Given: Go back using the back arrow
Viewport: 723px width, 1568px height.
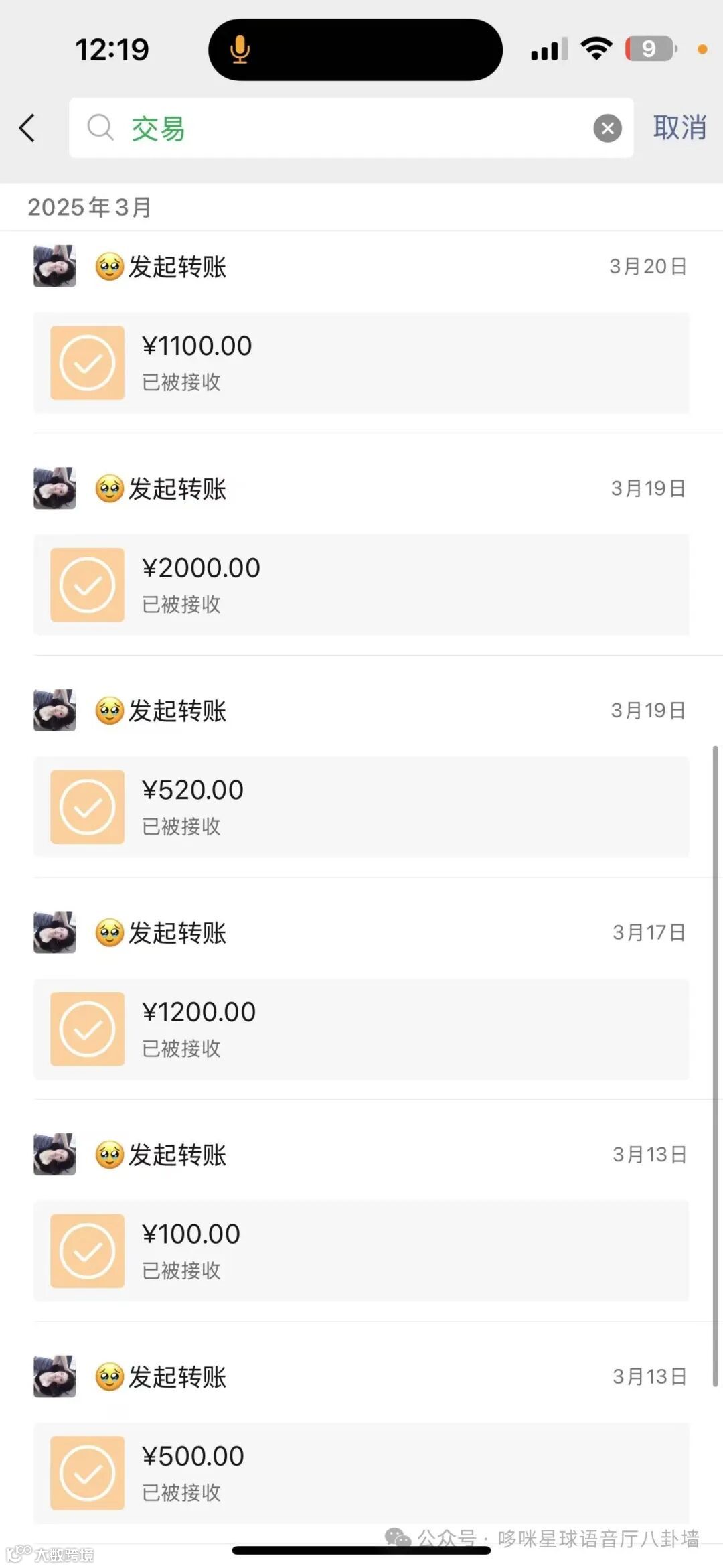Looking at the screenshot, I should (x=27, y=128).
